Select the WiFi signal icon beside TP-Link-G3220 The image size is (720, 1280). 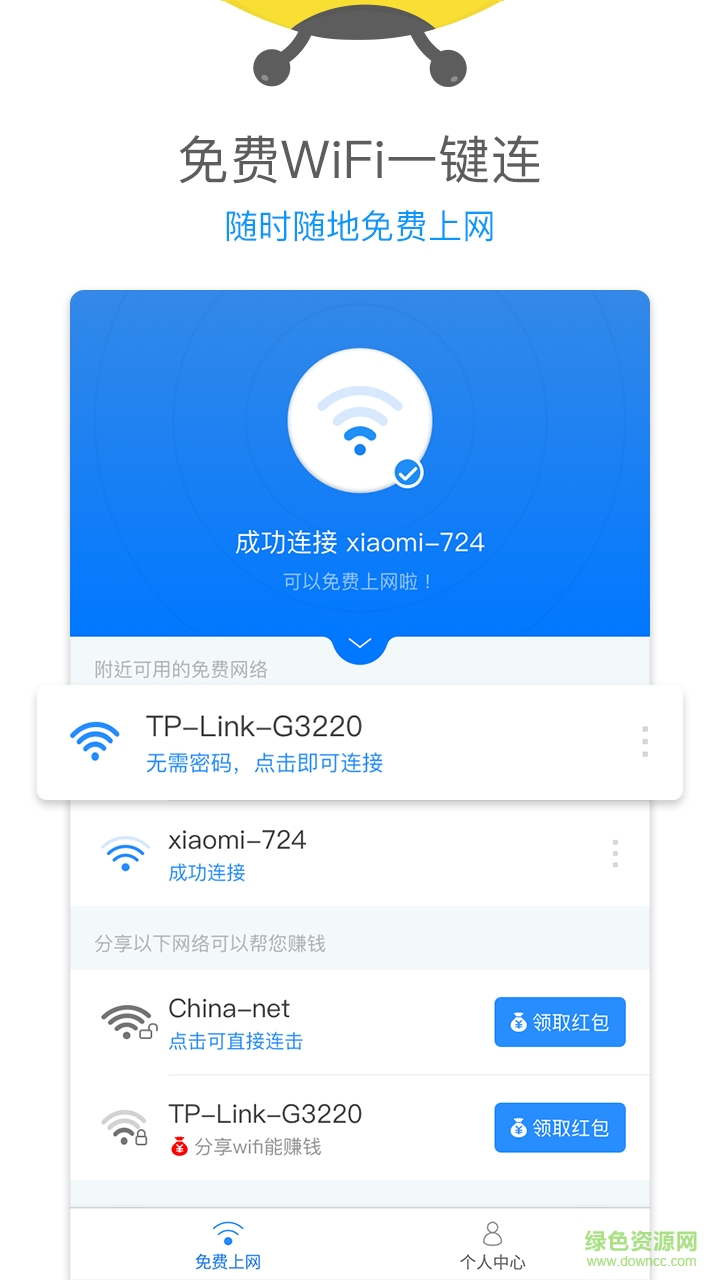(x=95, y=741)
